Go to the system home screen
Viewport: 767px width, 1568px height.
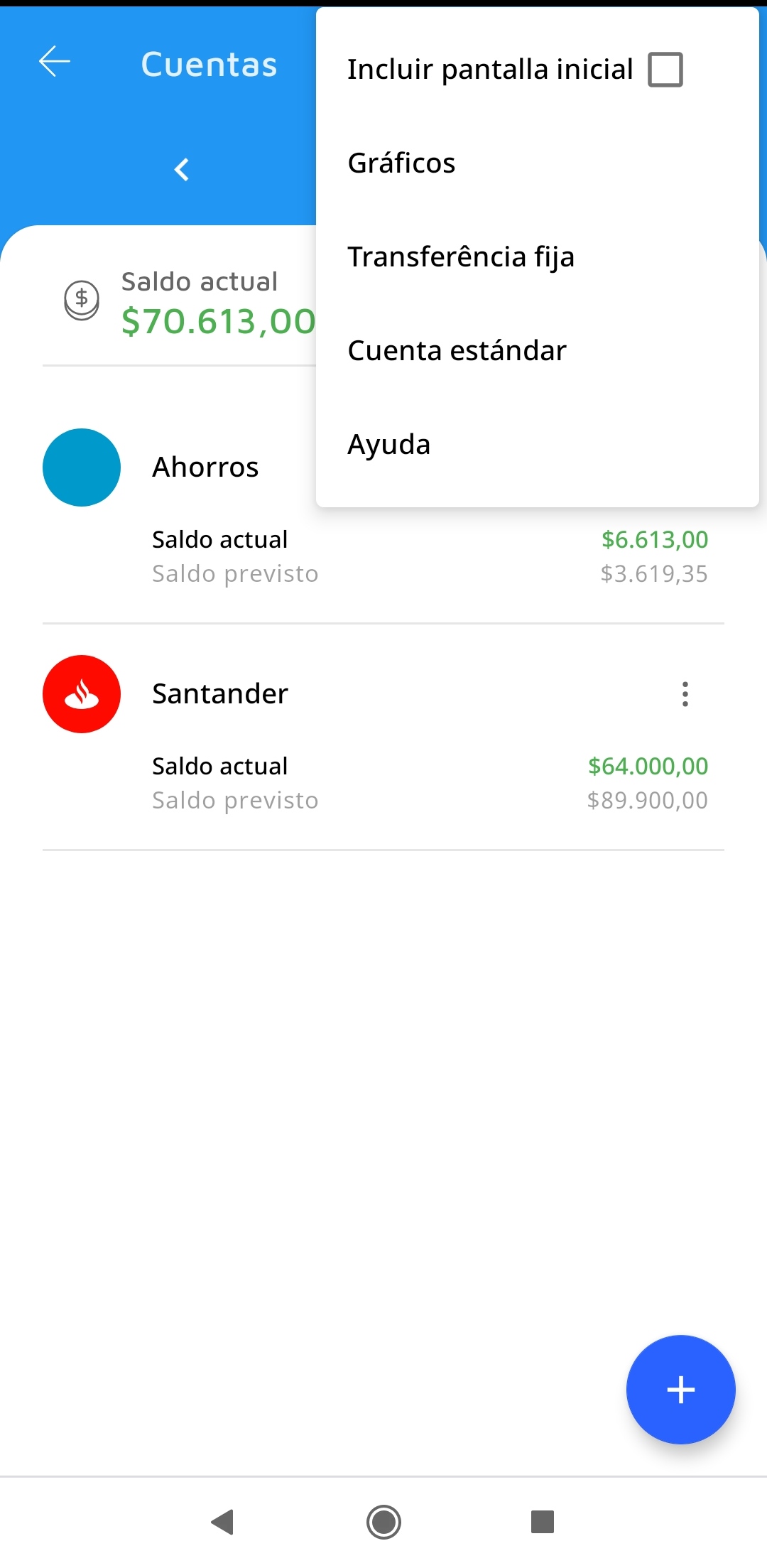383,1522
